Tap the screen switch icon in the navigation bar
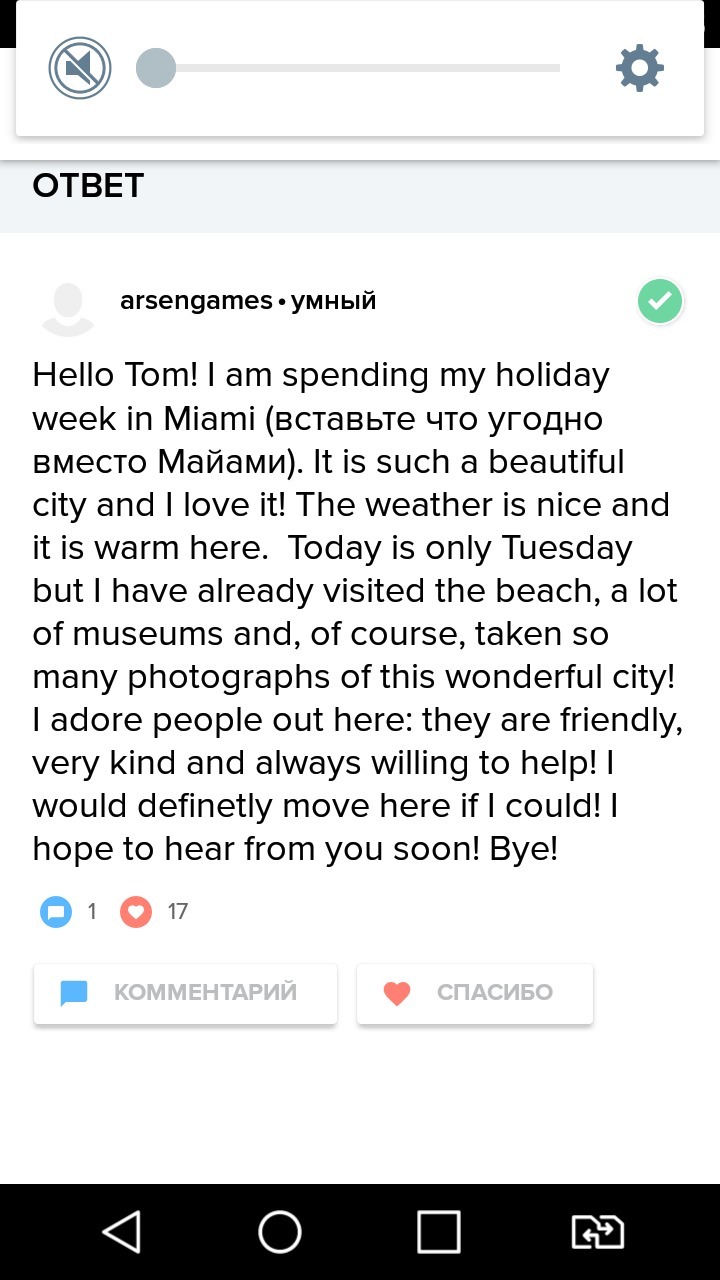 597,1232
